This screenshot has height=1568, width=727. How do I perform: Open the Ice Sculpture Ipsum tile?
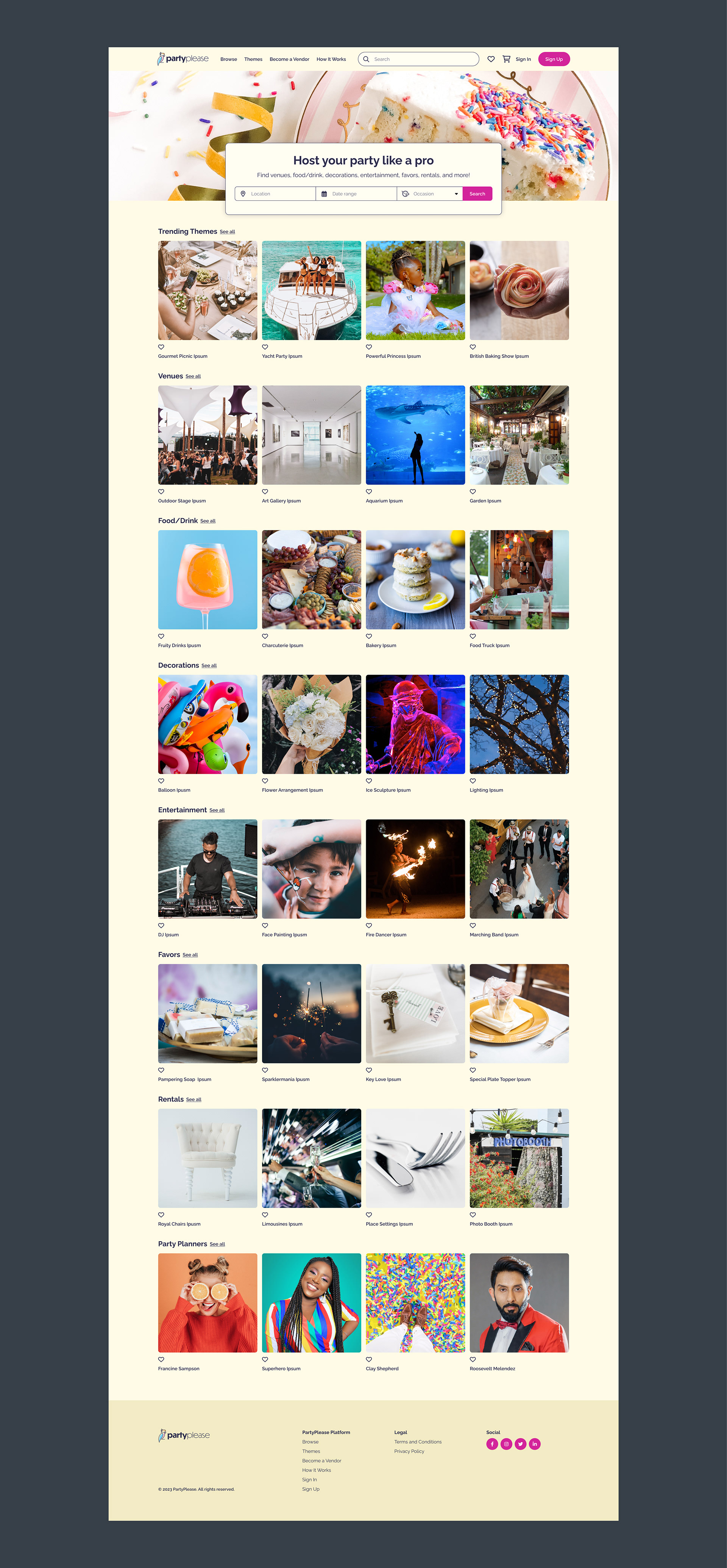(415, 724)
